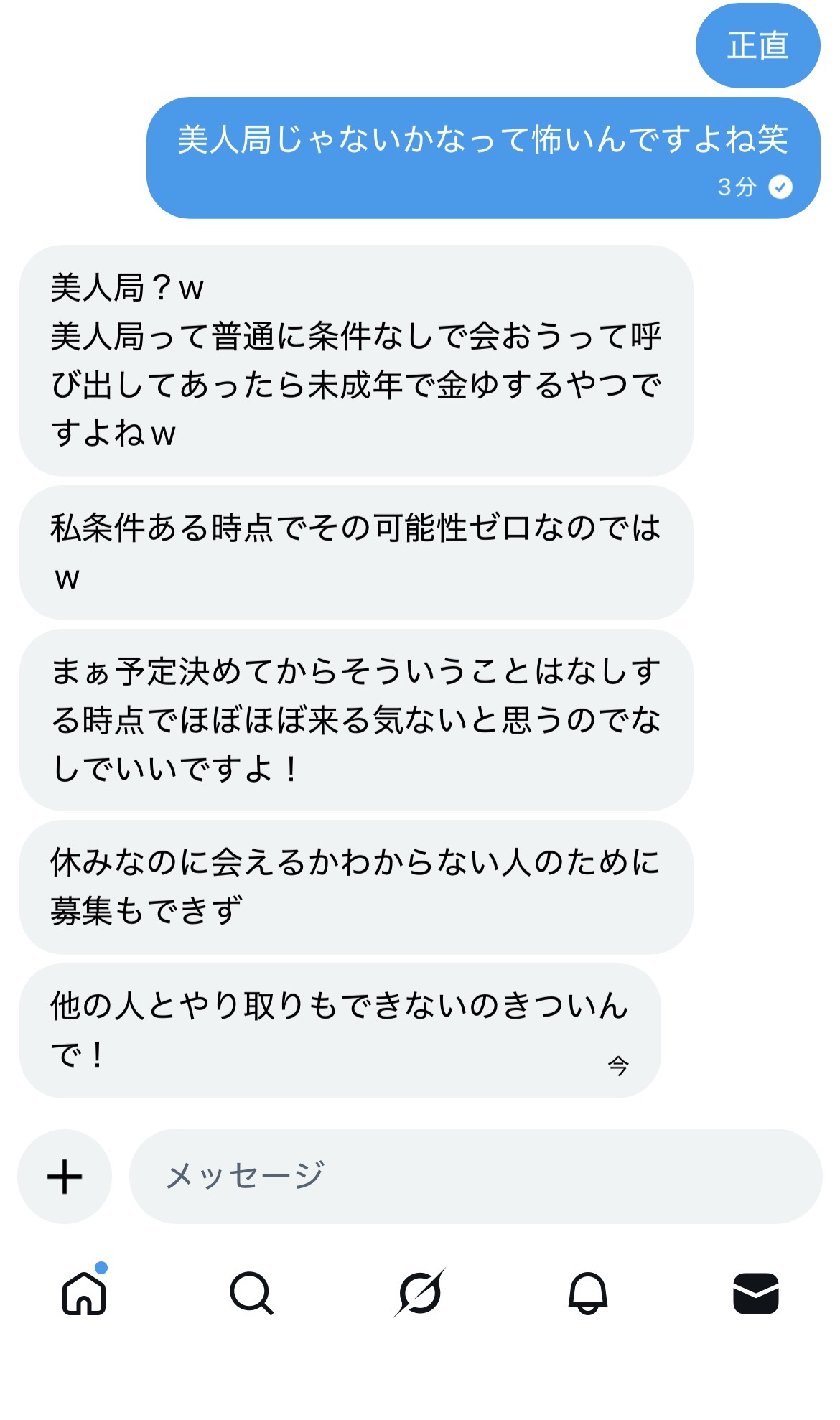The height and width of the screenshot is (1420, 840).
Task: Tap the plus attachment button
Action: (65, 1176)
